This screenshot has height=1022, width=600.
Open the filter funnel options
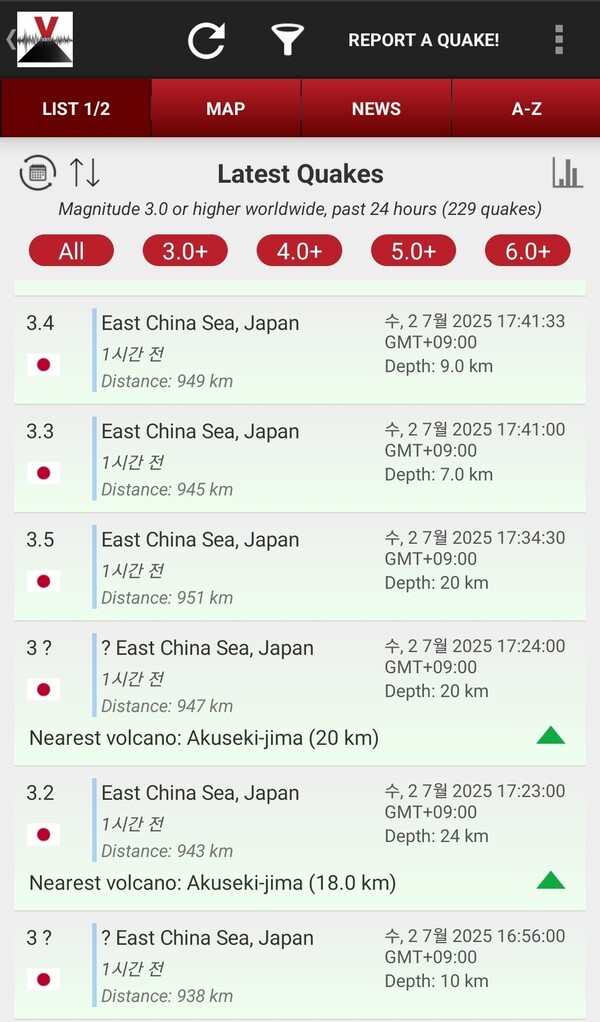(287, 40)
